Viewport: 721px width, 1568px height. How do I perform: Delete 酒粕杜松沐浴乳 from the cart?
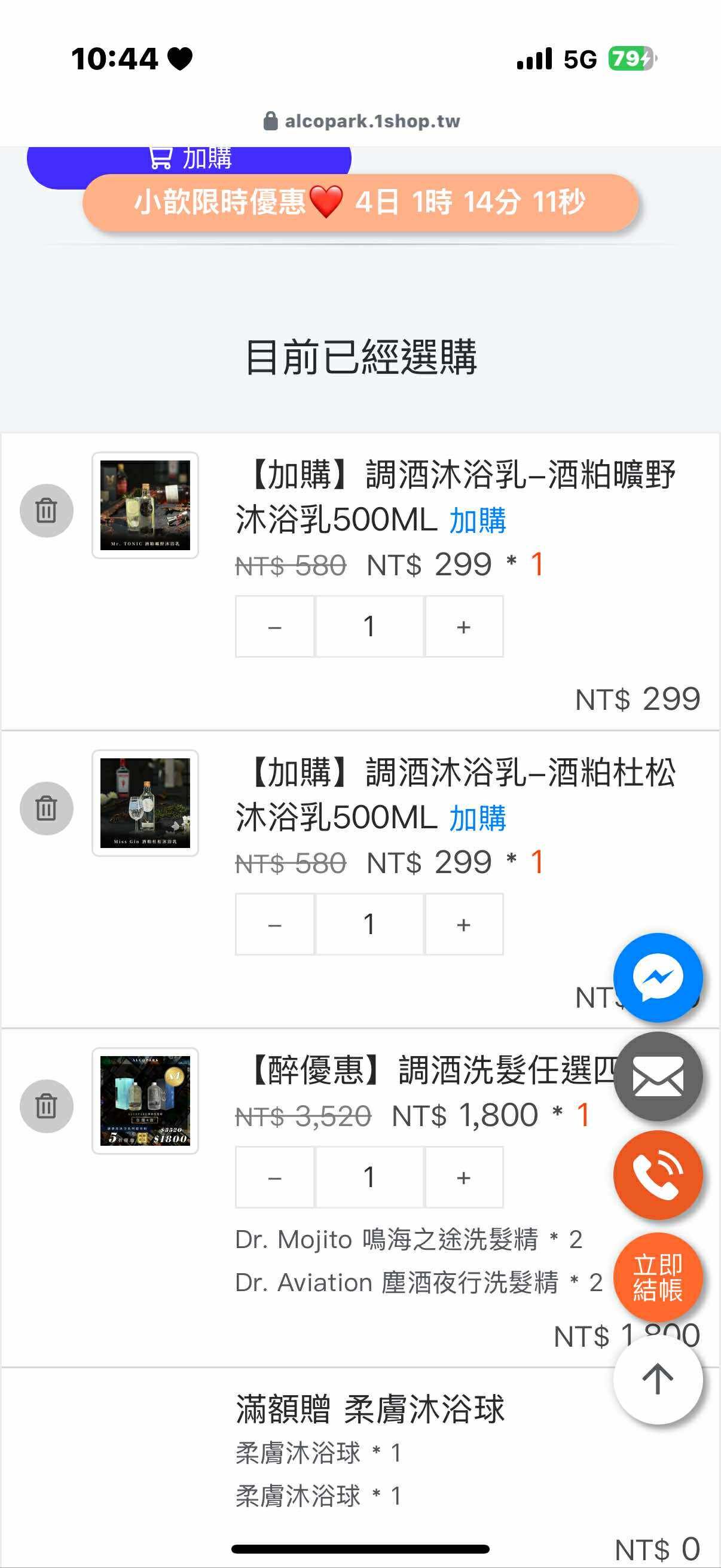(46, 808)
